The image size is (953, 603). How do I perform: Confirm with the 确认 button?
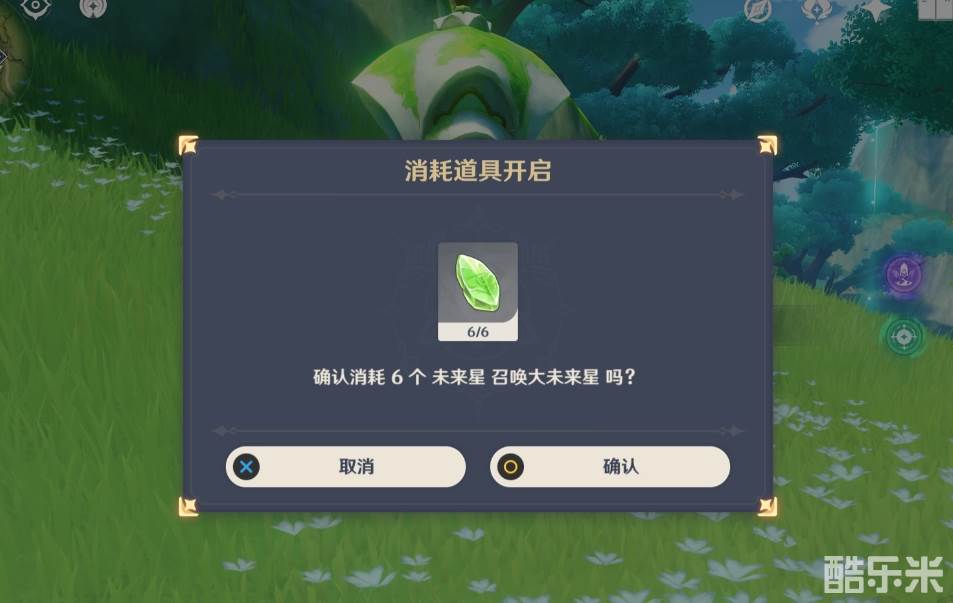coord(609,467)
